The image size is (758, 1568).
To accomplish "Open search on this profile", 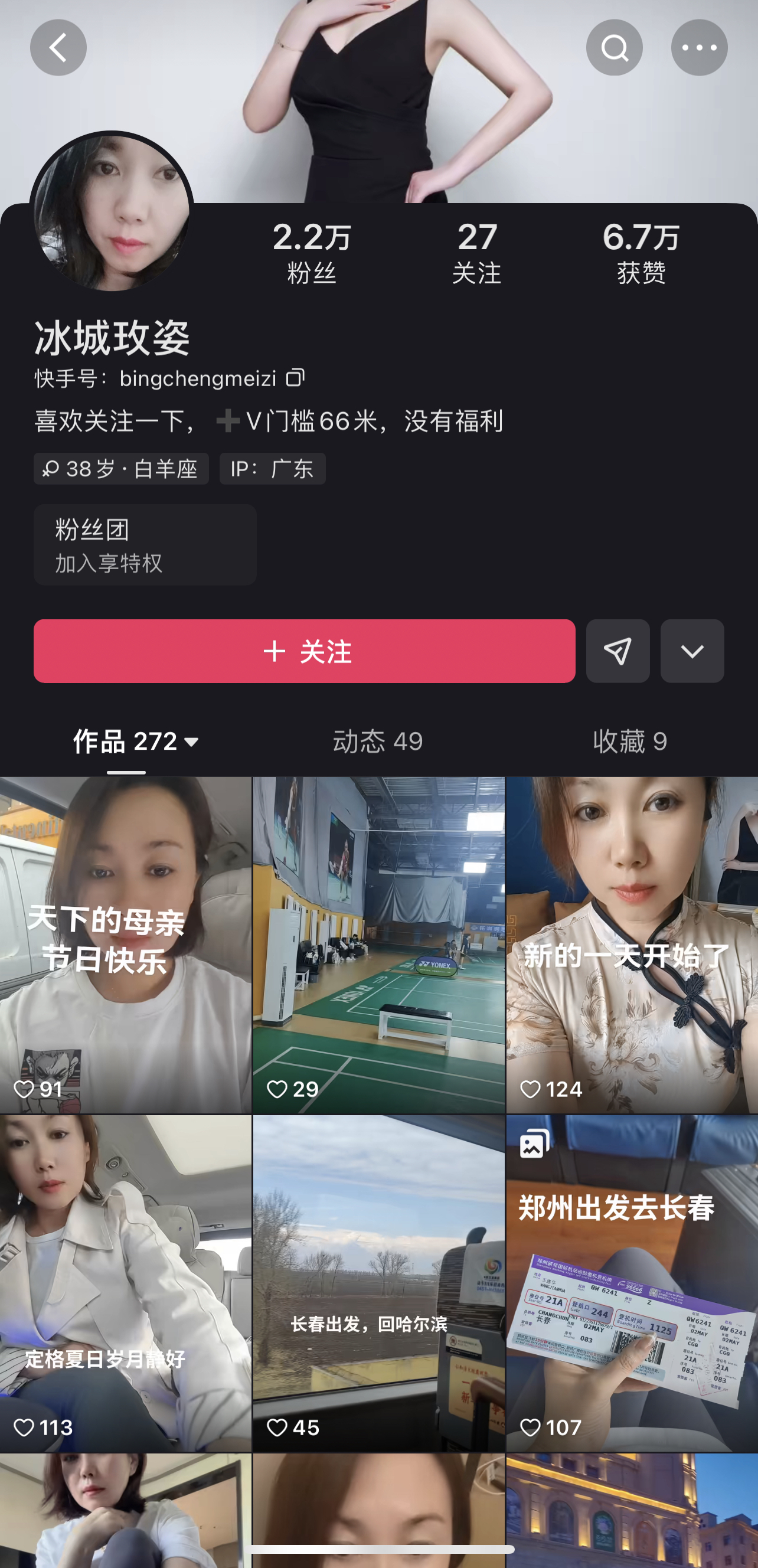I will [x=614, y=47].
